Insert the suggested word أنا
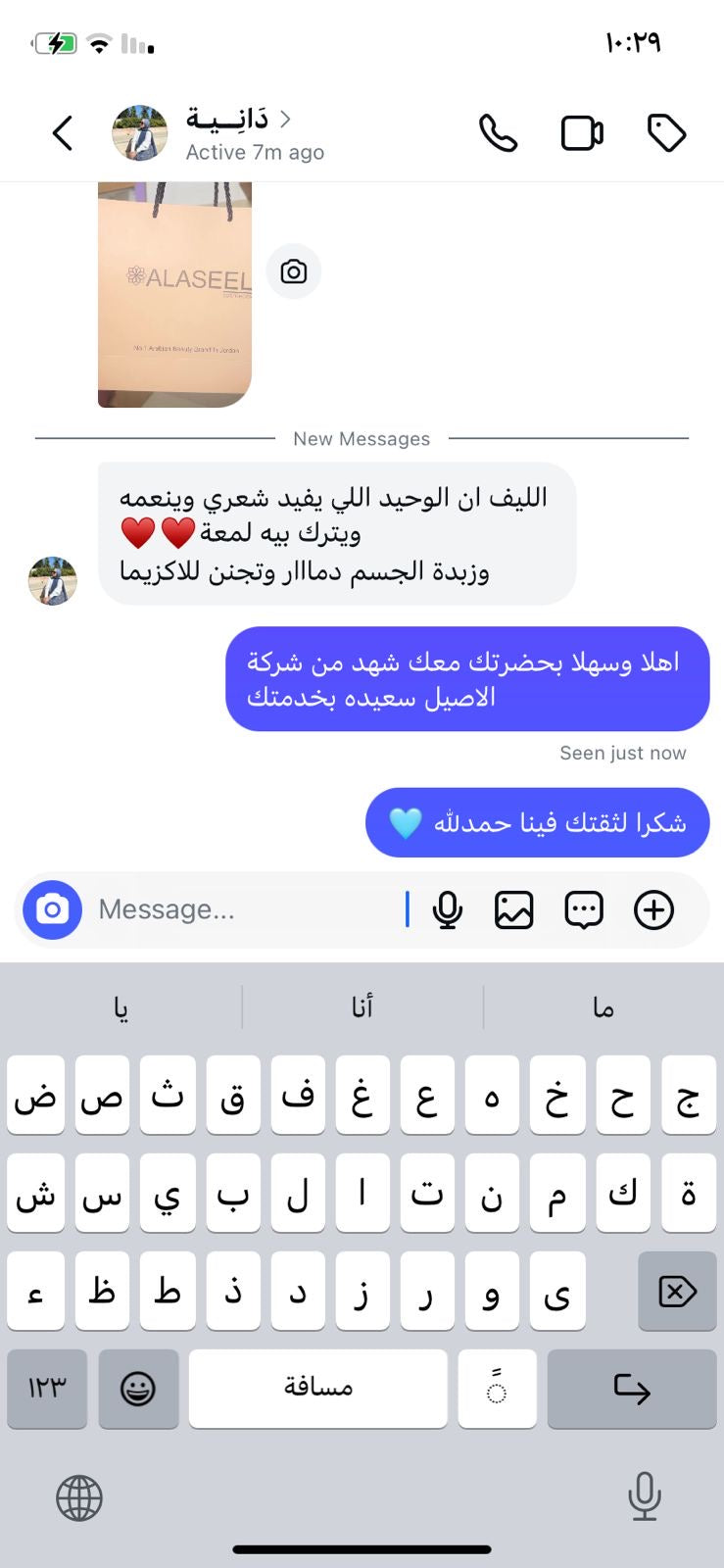Image resolution: width=724 pixels, height=1568 pixels. [362, 1007]
